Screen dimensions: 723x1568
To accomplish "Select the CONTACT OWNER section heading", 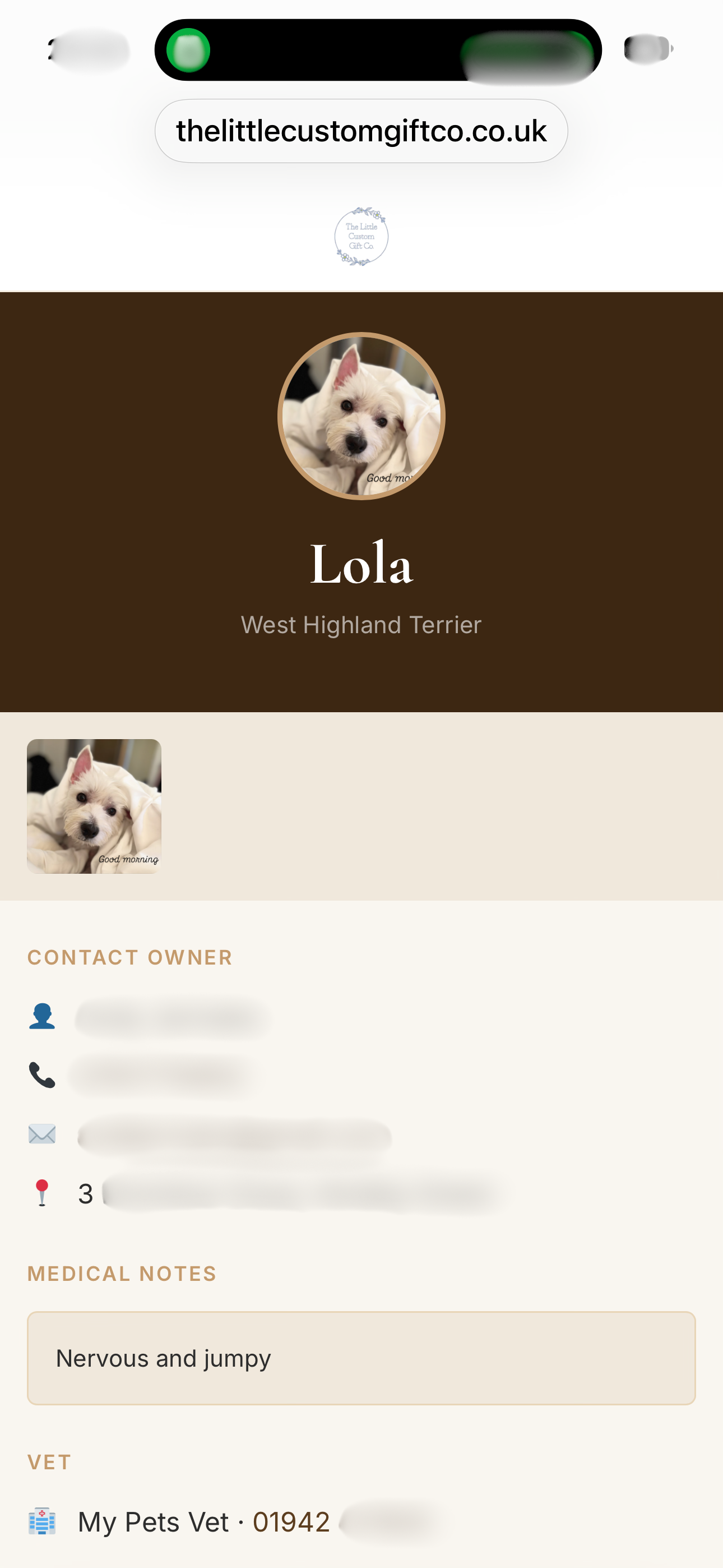I will (x=129, y=957).
